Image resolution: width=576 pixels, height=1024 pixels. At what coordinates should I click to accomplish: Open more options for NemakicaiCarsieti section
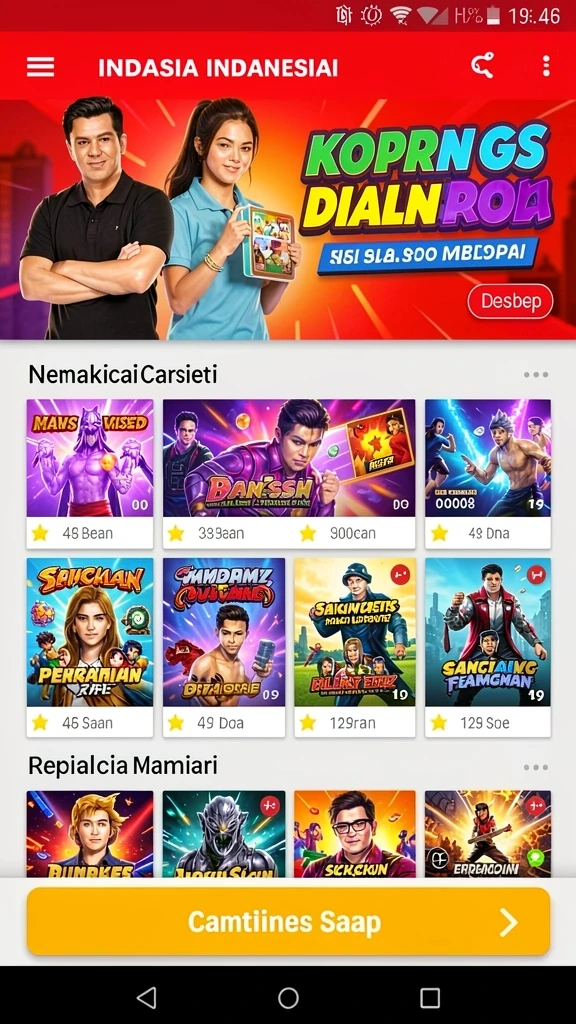[536, 375]
